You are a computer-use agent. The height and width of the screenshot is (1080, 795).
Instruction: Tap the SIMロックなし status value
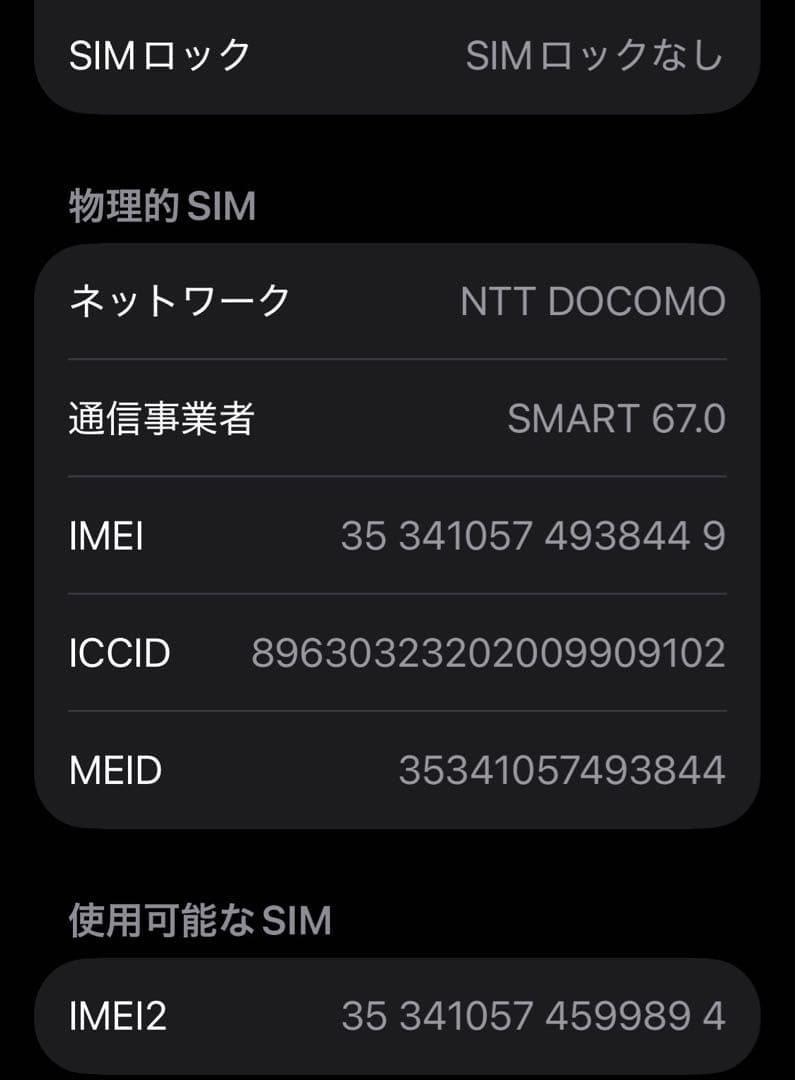pyautogui.click(x=592, y=55)
